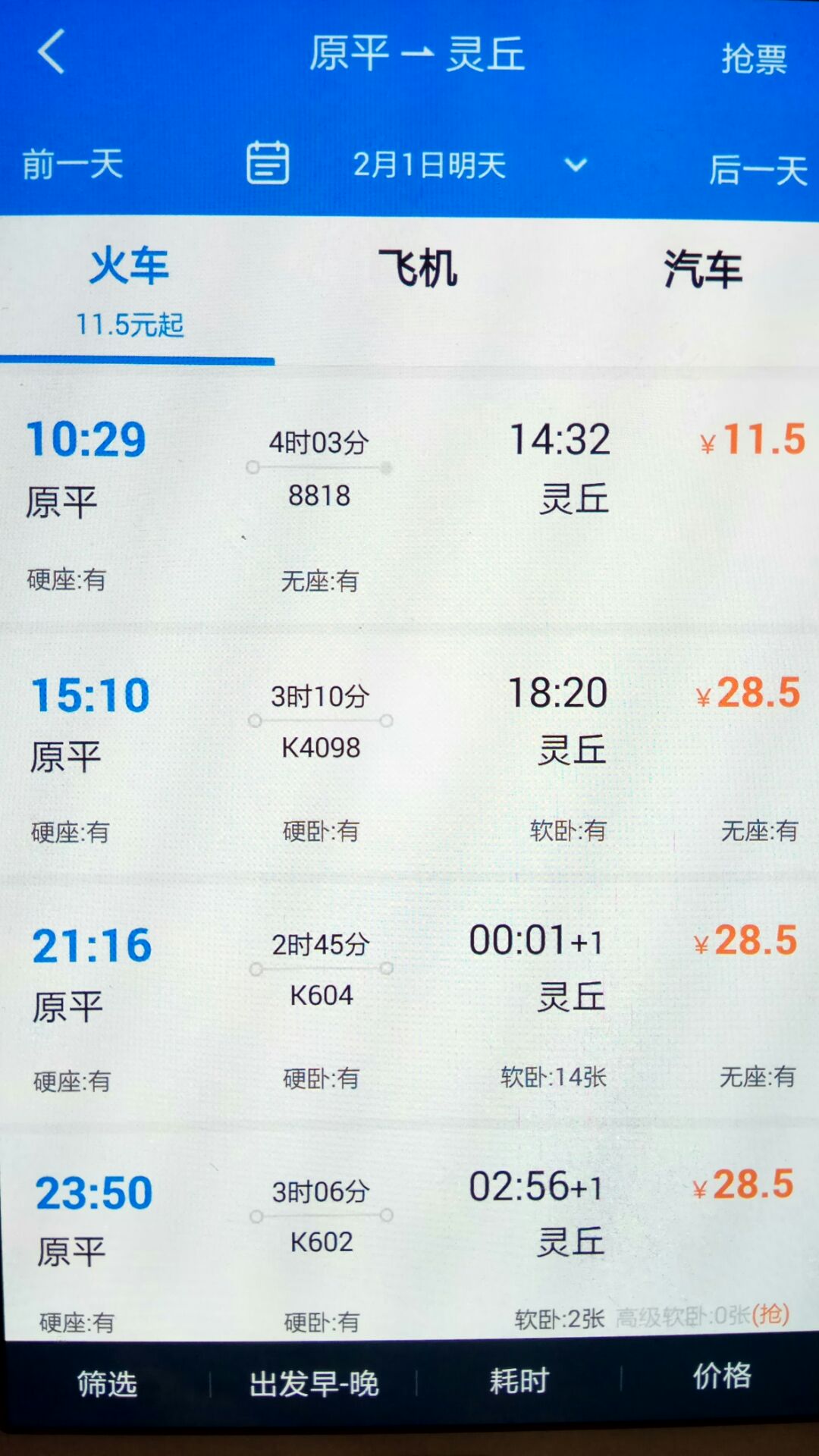The width and height of the screenshot is (819, 1456).
Task: Sort by 价格 price
Action: coord(722,1376)
